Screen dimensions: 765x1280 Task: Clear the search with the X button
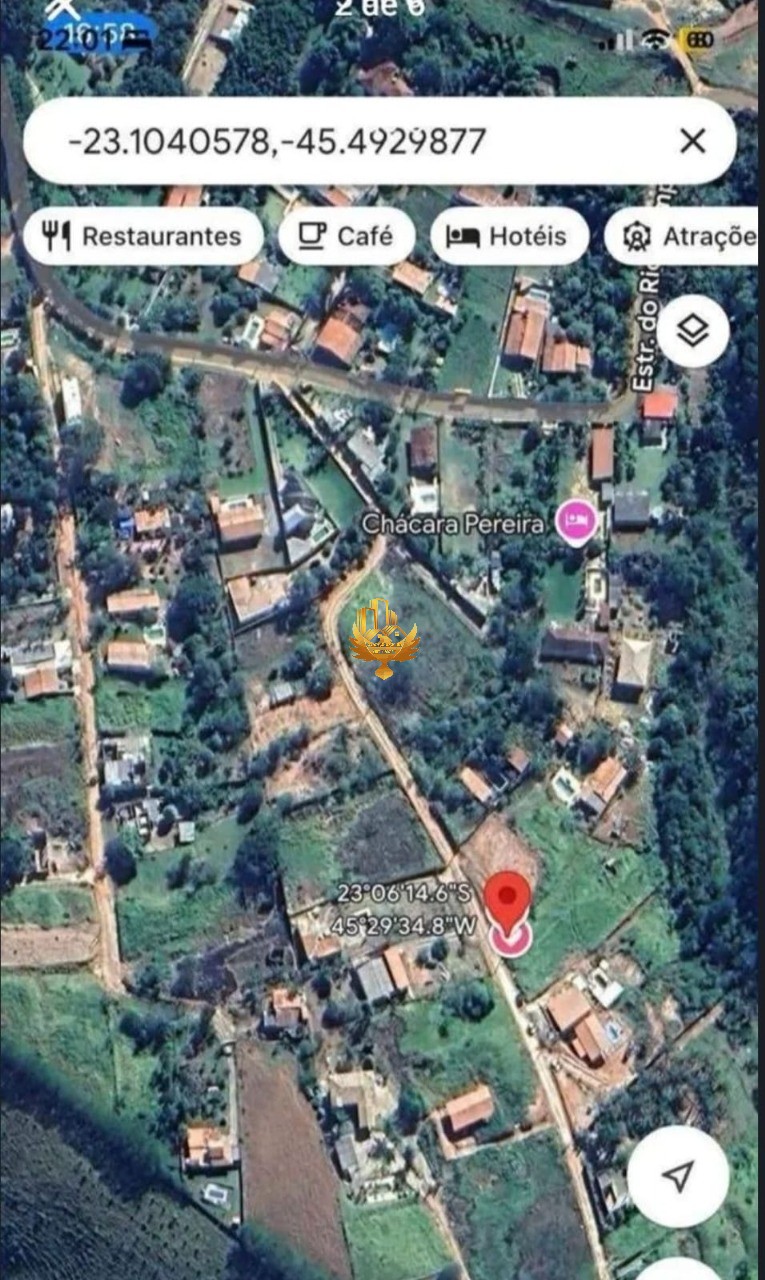[692, 141]
